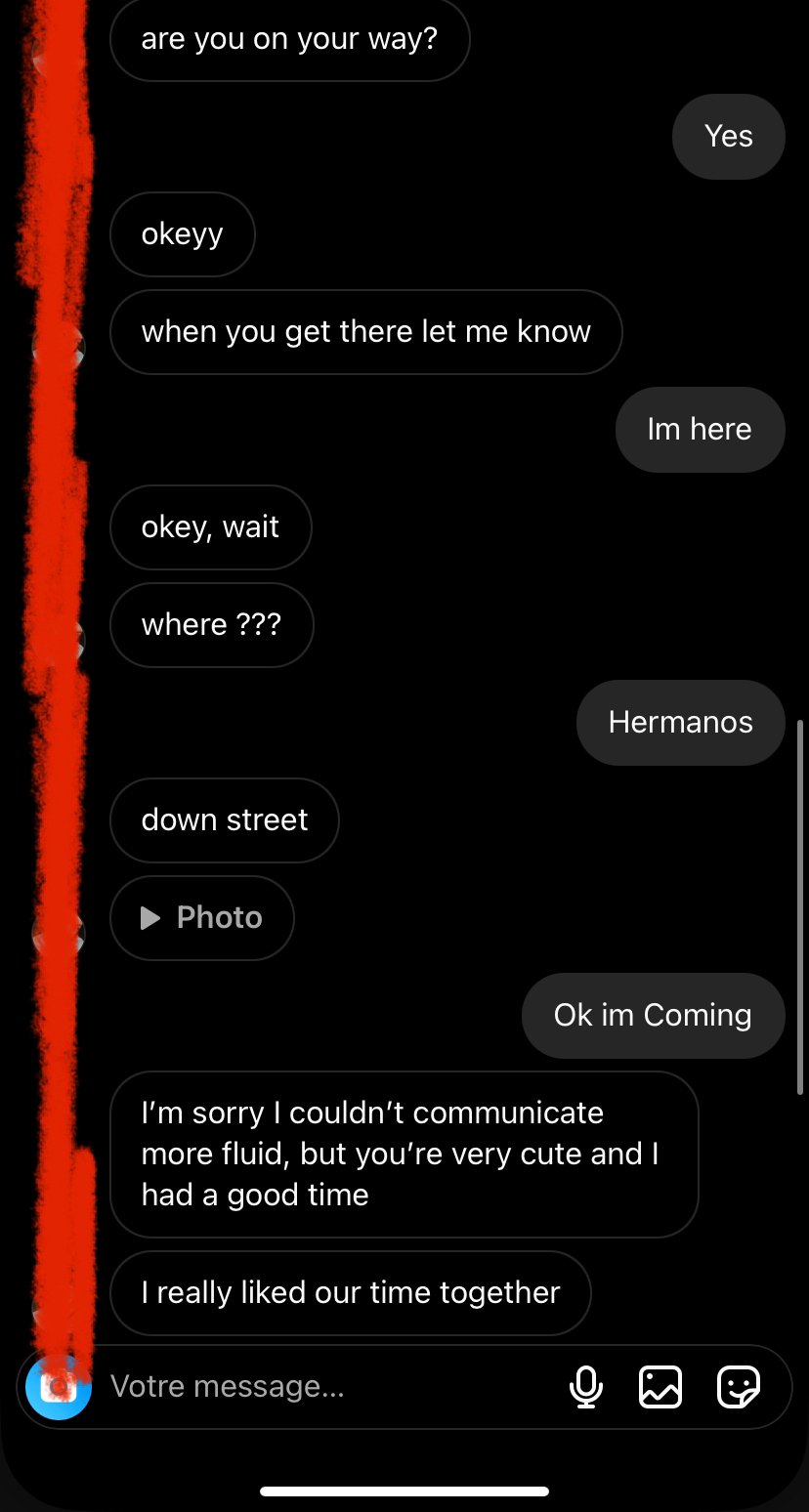Viewport: 809px width, 1512px height.
Task: Record a voice message with the microphone
Action: [585, 1386]
